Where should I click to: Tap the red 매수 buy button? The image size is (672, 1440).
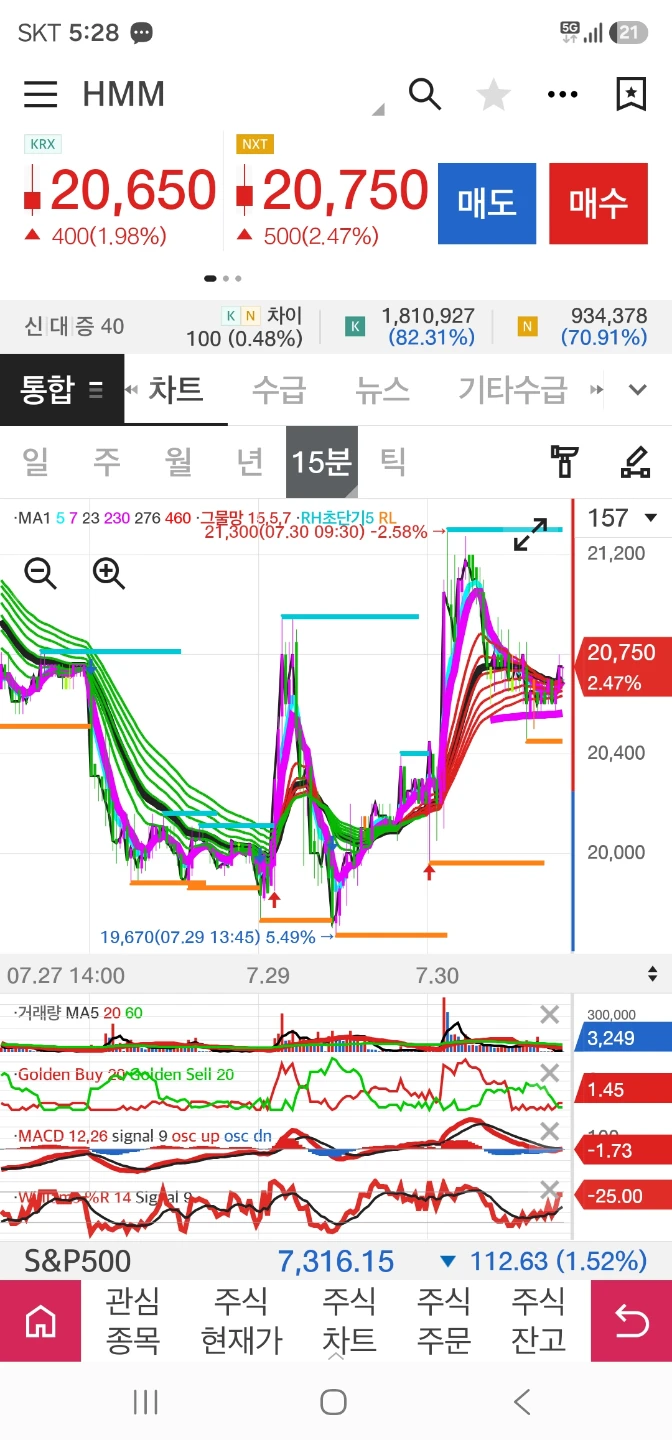tap(598, 204)
